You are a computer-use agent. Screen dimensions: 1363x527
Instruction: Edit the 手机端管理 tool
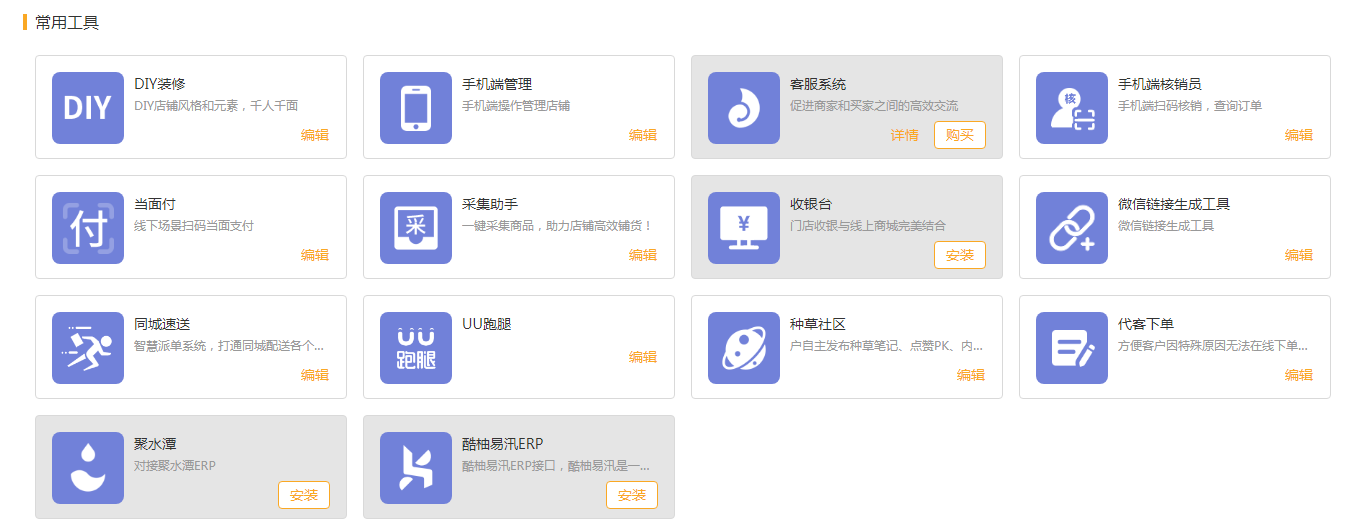[643, 135]
